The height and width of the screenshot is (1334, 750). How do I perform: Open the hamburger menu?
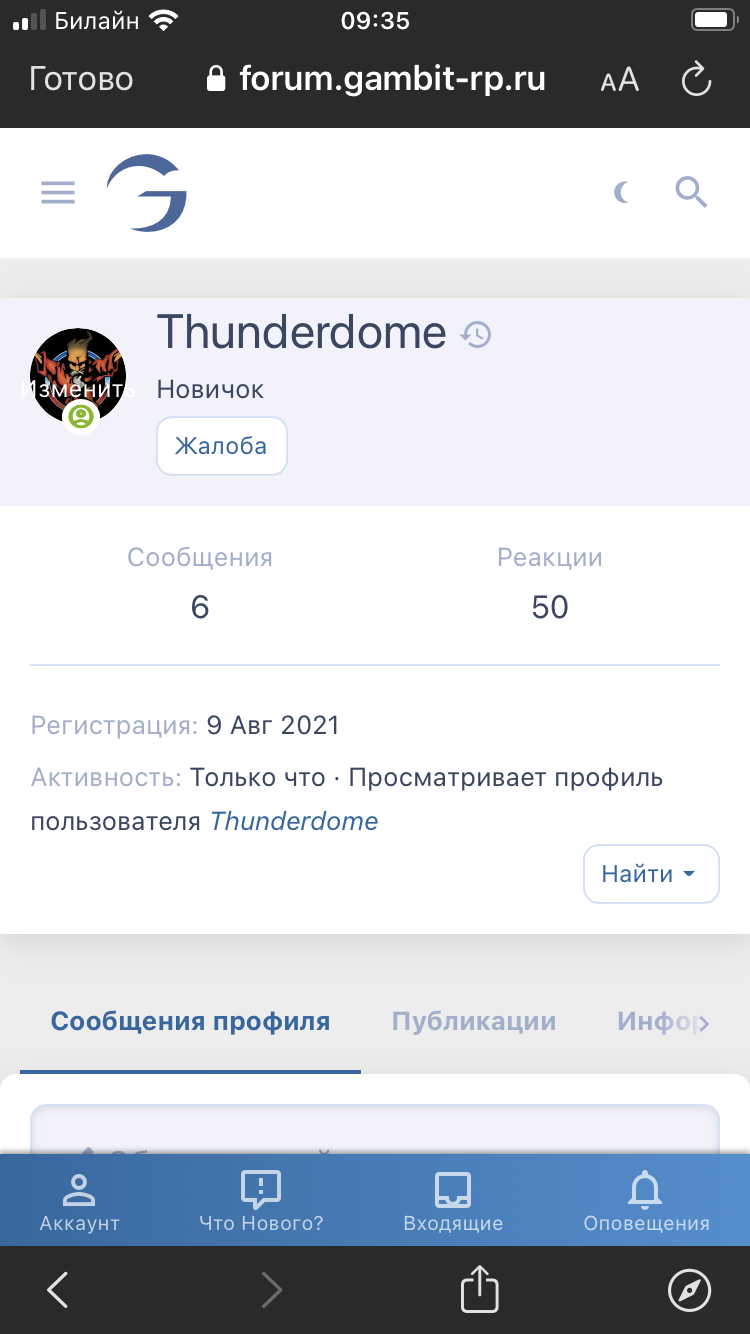point(58,192)
